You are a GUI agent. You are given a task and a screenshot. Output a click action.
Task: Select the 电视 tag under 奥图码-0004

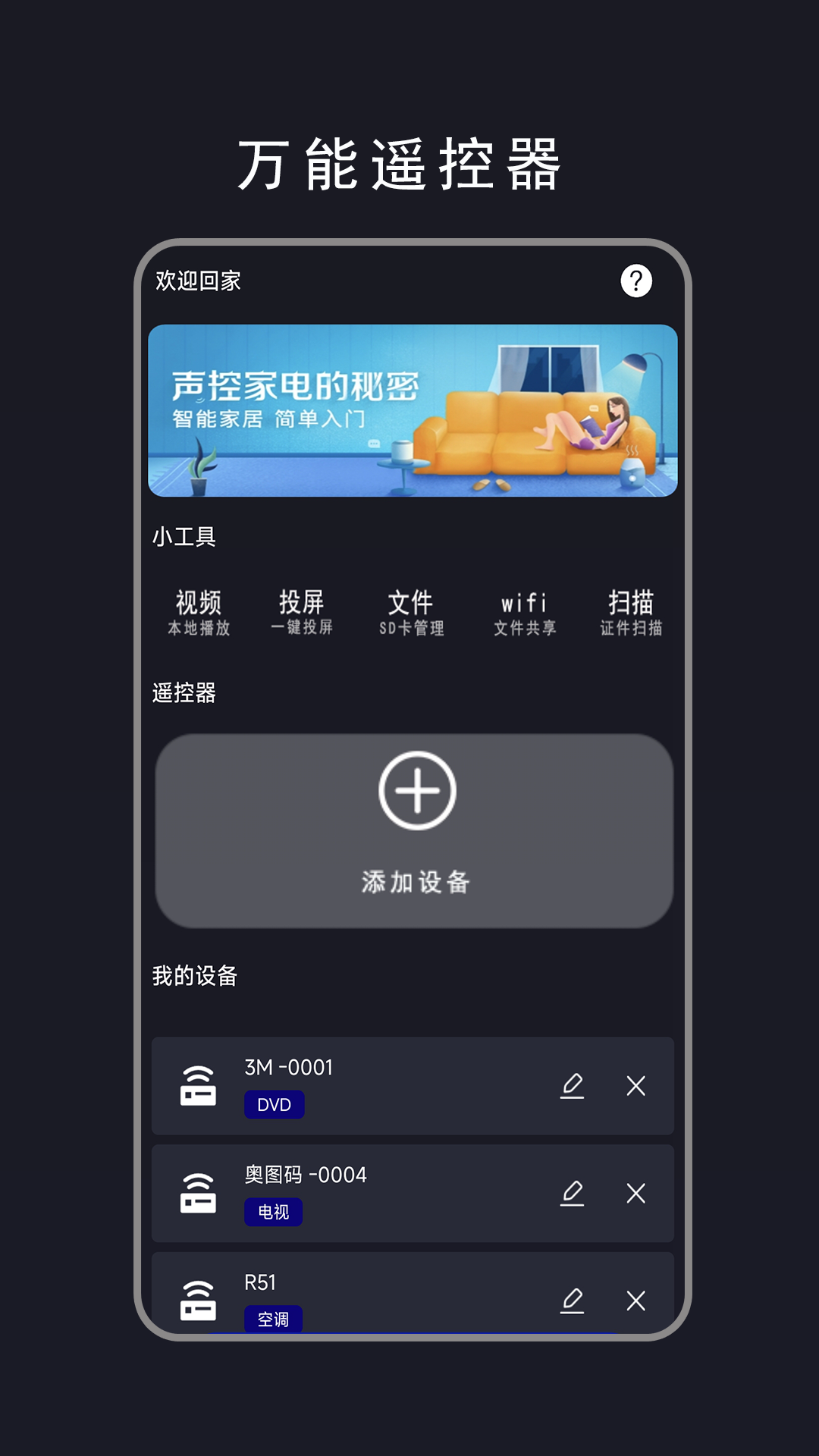point(274,1213)
